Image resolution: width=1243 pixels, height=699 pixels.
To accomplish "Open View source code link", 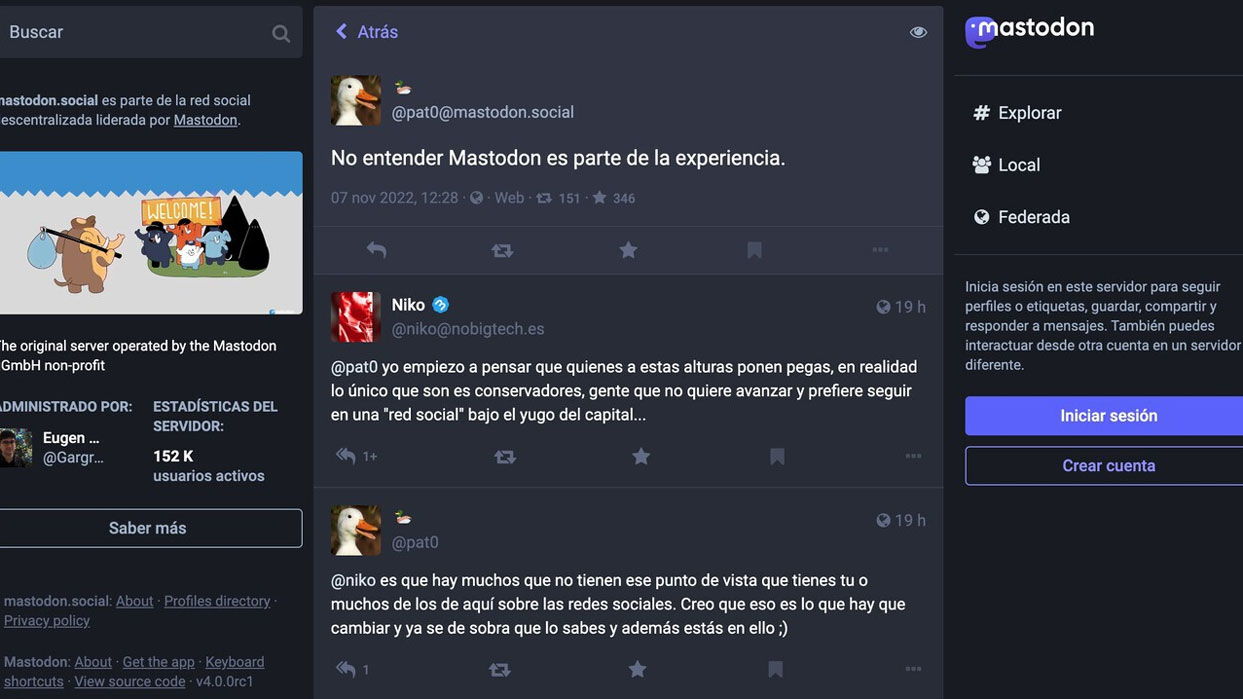I will (130, 682).
